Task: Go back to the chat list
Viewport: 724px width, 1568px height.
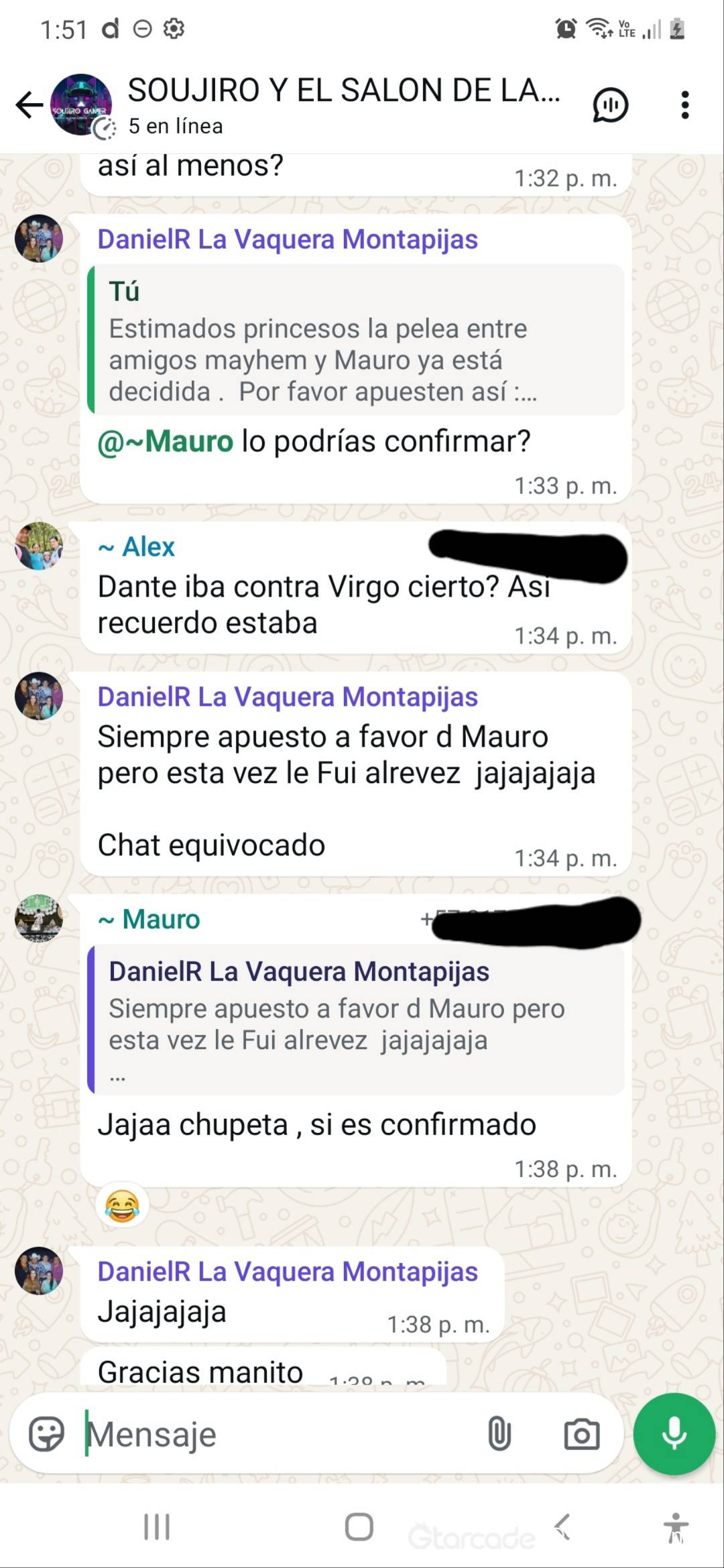Action: [x=29, y=105]
